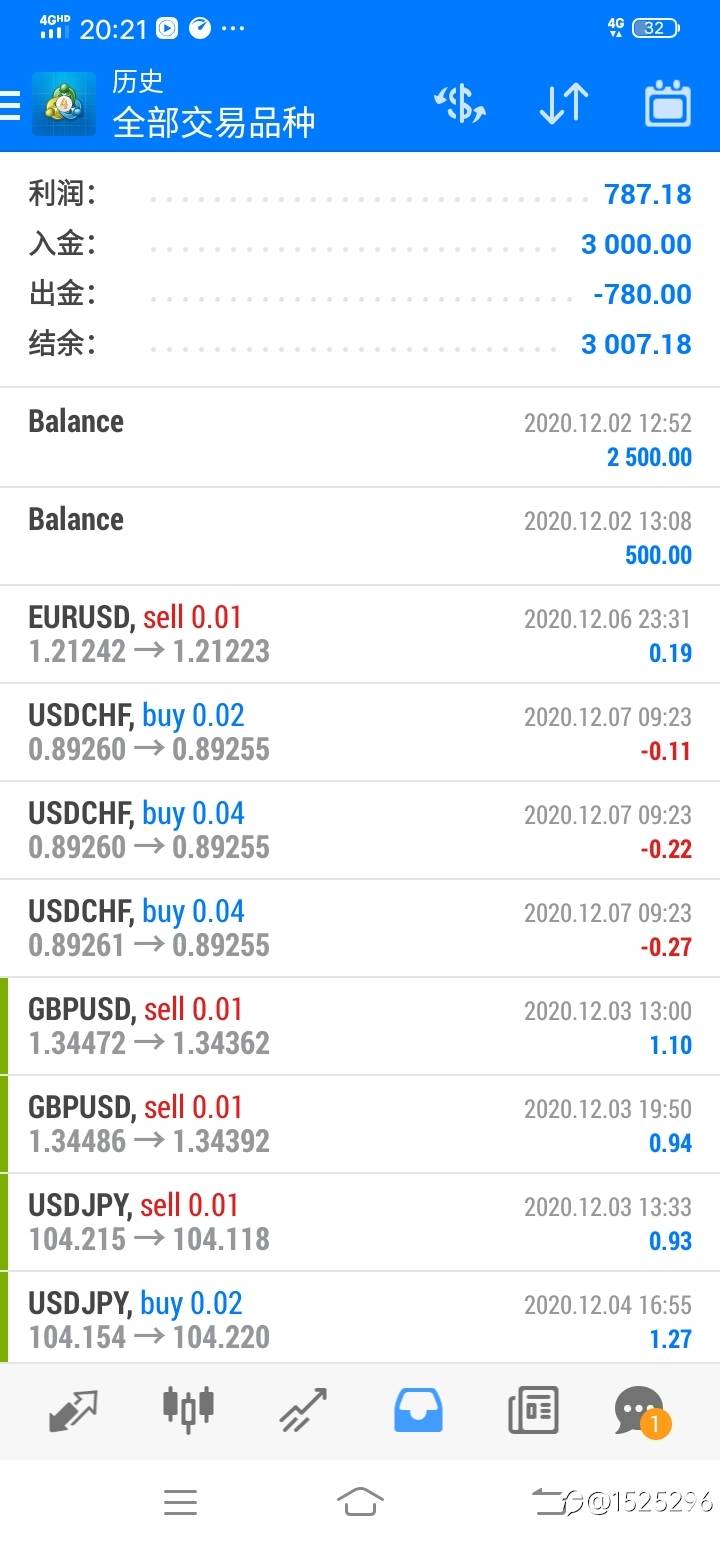Open the symbol filter with dollar icon
The width and height of the screenshot is (720, 1544).
click(459, 104)
